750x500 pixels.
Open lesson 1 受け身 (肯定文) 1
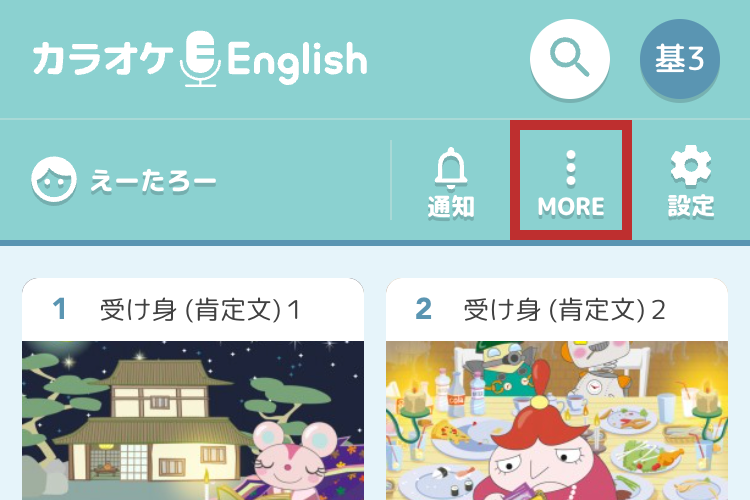pyautogui.click(x=193, y=400)
